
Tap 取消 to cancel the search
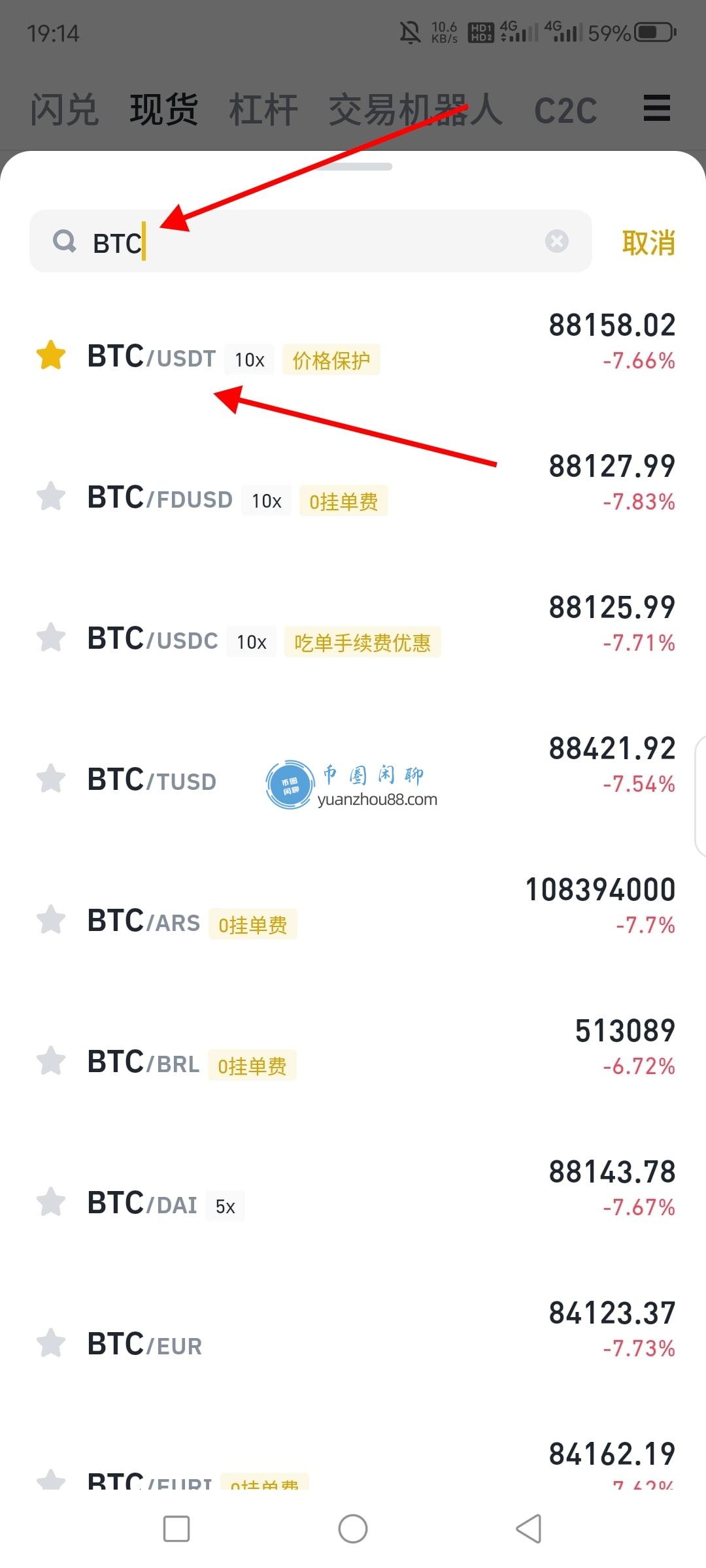tap(648, 242)
